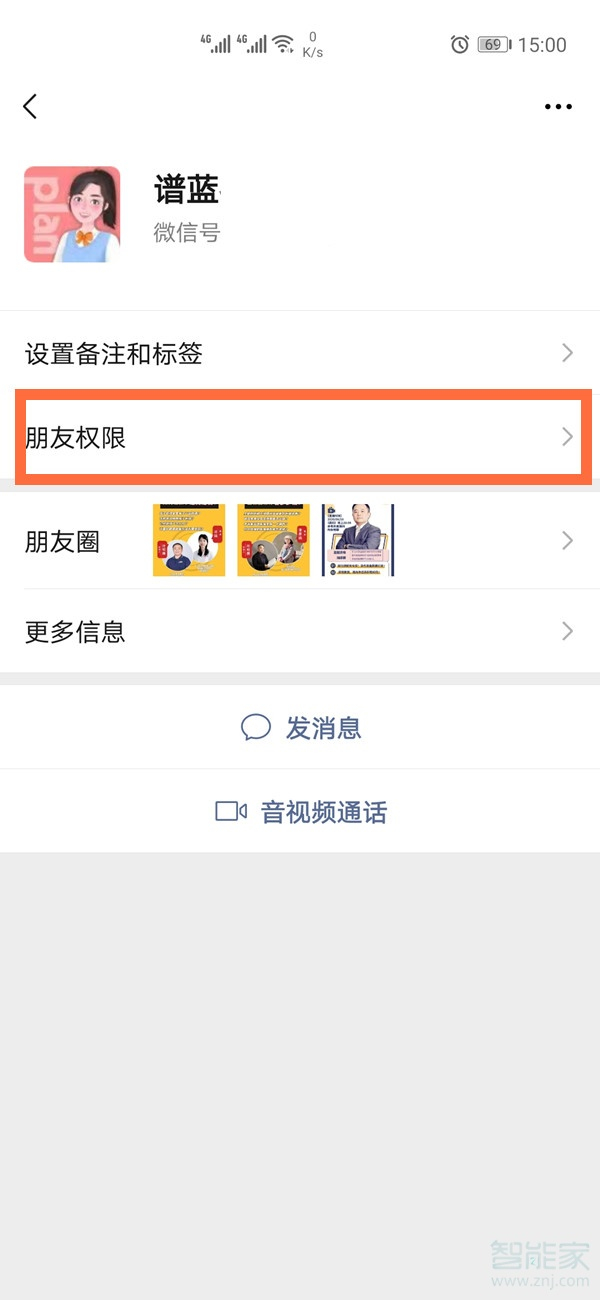
Task: Expand 更多信息 details
Action: pyautogui.click(x=300, y=631)
